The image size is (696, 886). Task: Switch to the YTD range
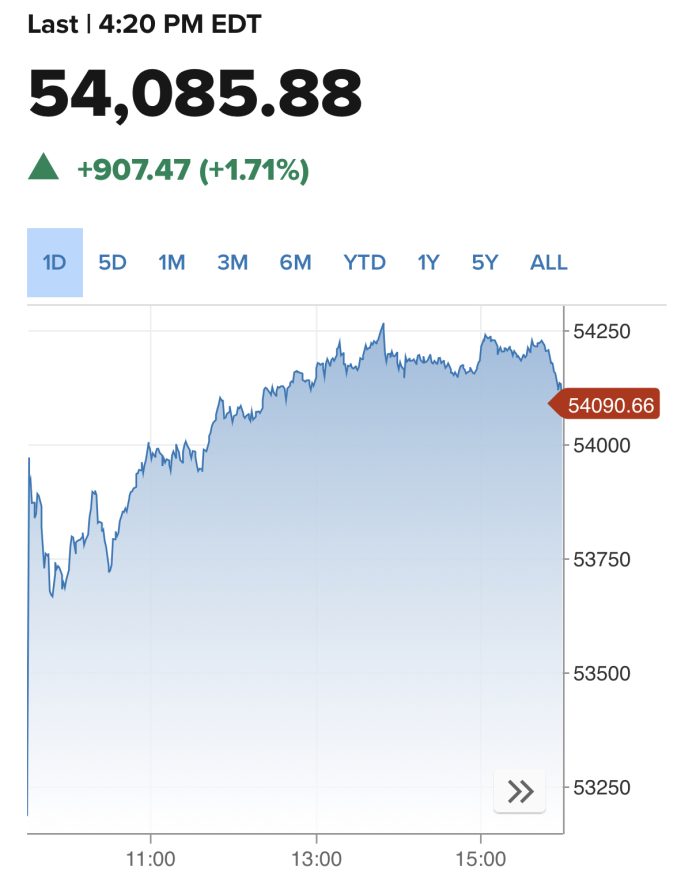pyautogui.click(x=365, y=263)
